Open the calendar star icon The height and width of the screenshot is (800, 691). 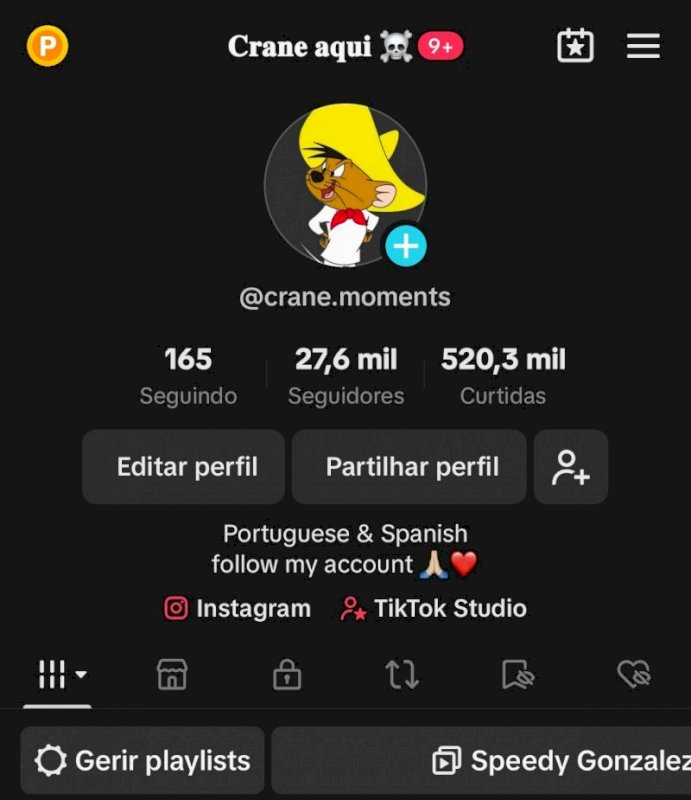575,46
